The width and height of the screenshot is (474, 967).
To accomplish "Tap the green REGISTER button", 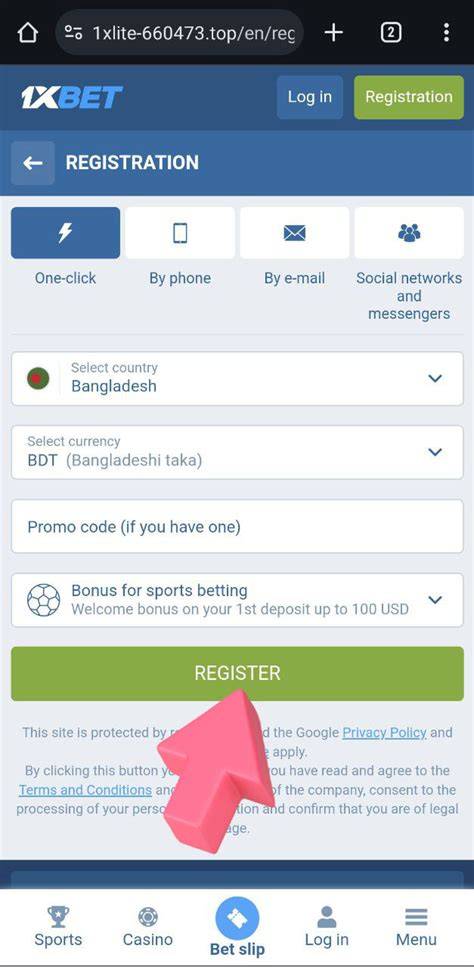I will click(x=237, y=673).
